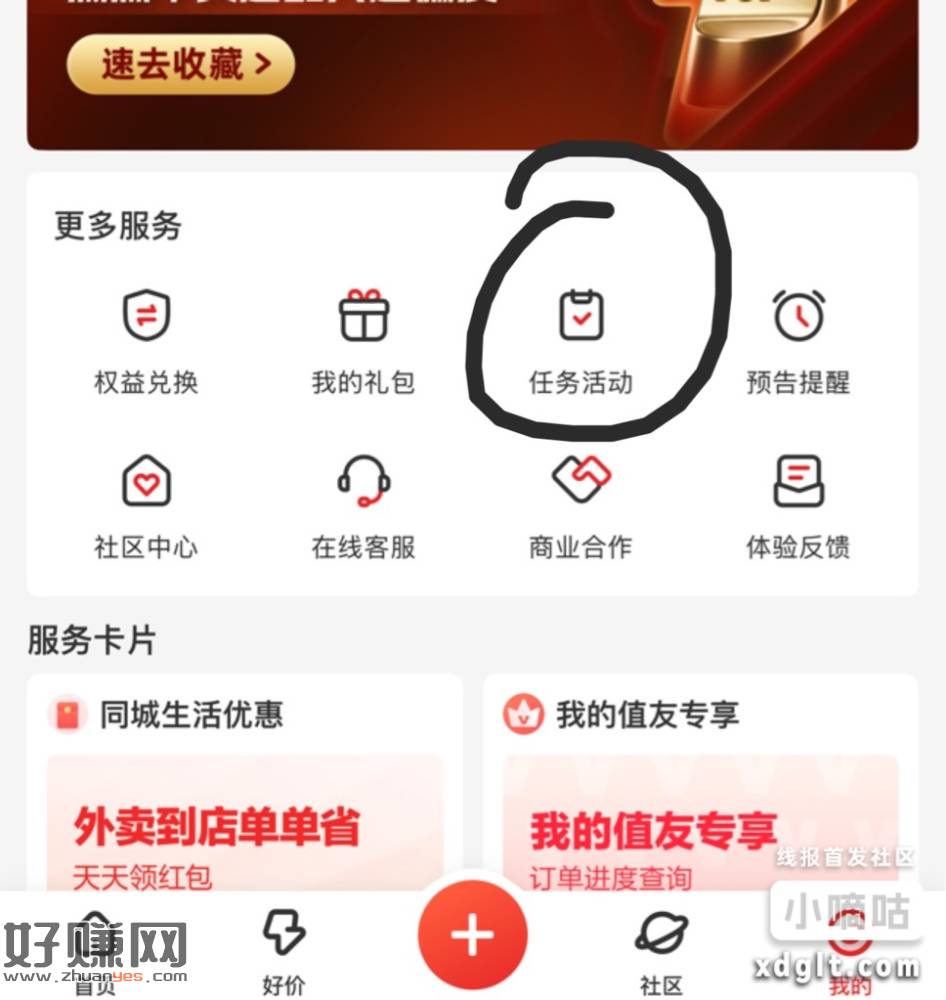Tap the crown icon beside 我的值友专享

click(x=522, y=715)
